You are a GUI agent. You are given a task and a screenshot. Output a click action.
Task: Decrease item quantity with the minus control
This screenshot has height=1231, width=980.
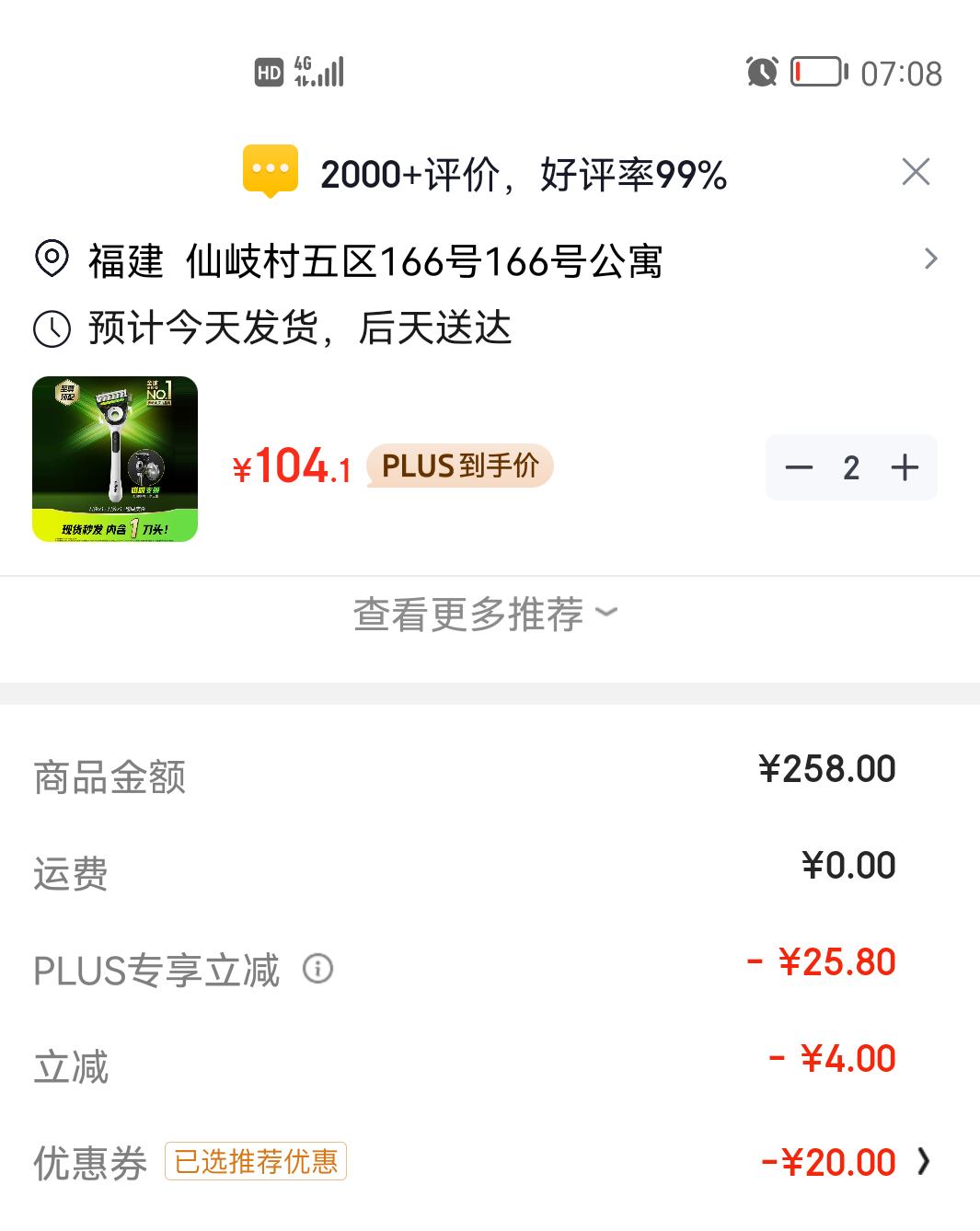pyautogui.click(x=800, y=467)
